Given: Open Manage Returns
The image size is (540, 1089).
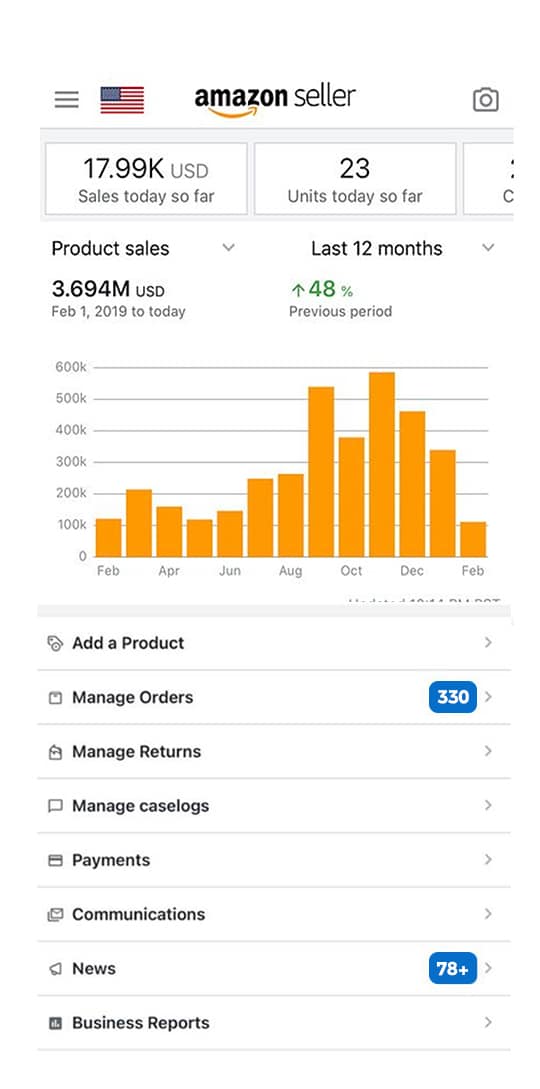Looking at the screenshot, I should pyautogui.click(x=274, y=751).
